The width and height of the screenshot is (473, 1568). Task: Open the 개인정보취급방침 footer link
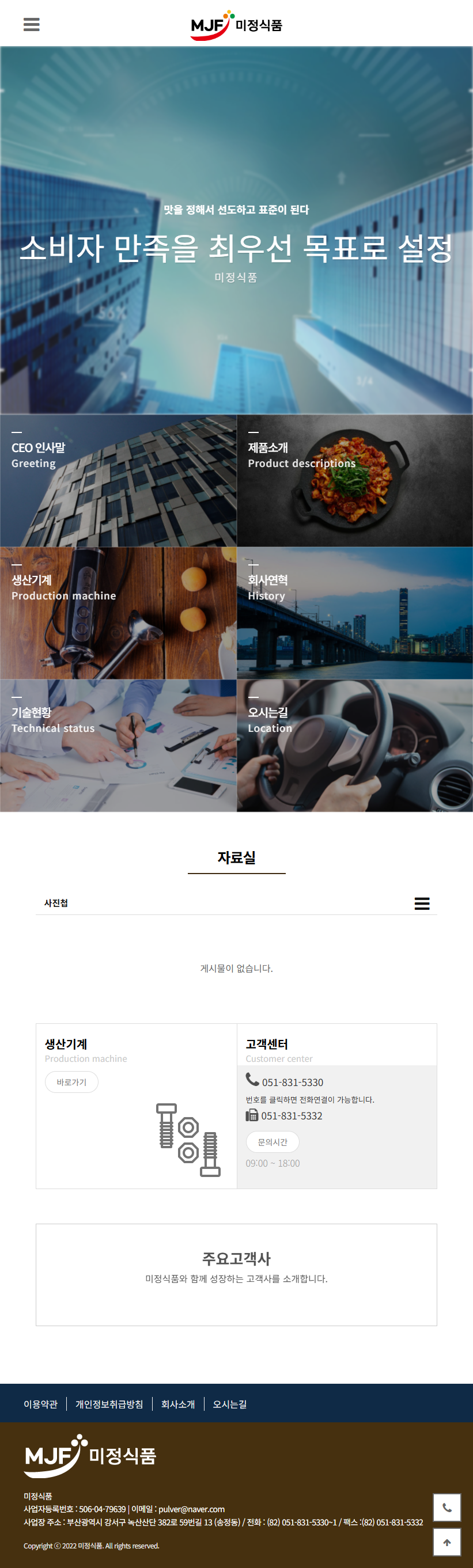(109, 1404)
